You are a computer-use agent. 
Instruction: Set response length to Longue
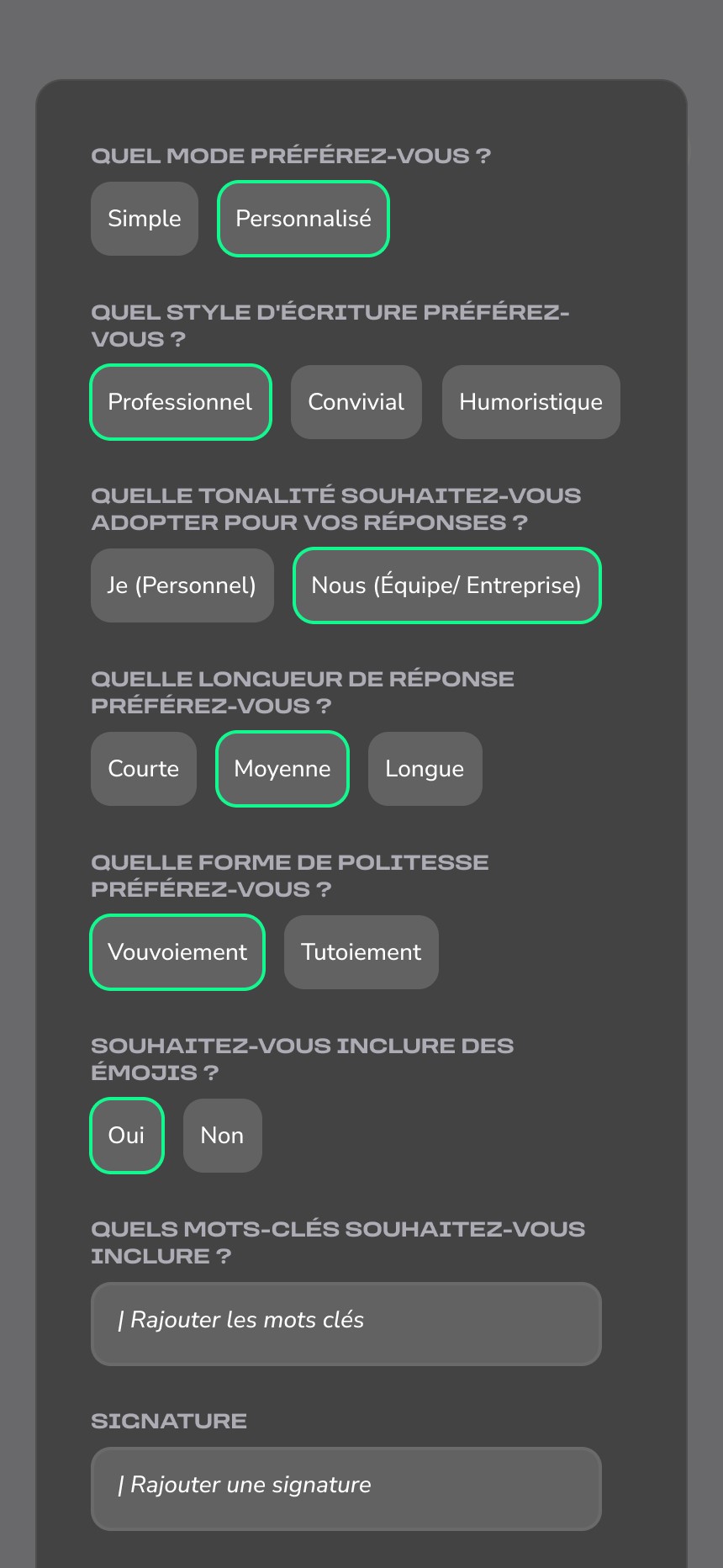pyautogui.click(x=425, y=769)
